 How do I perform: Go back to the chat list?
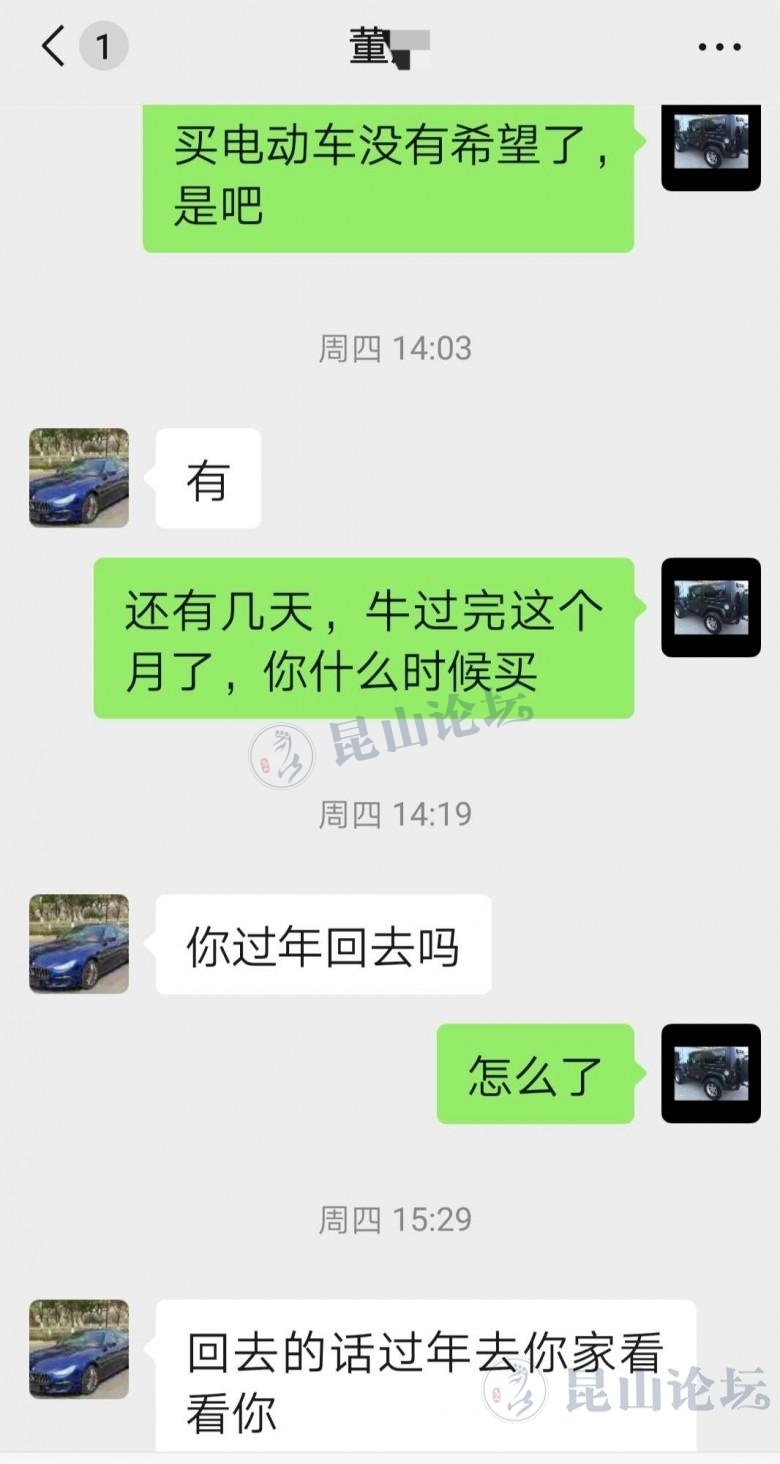pyautogui.click(x=54, y=47)
